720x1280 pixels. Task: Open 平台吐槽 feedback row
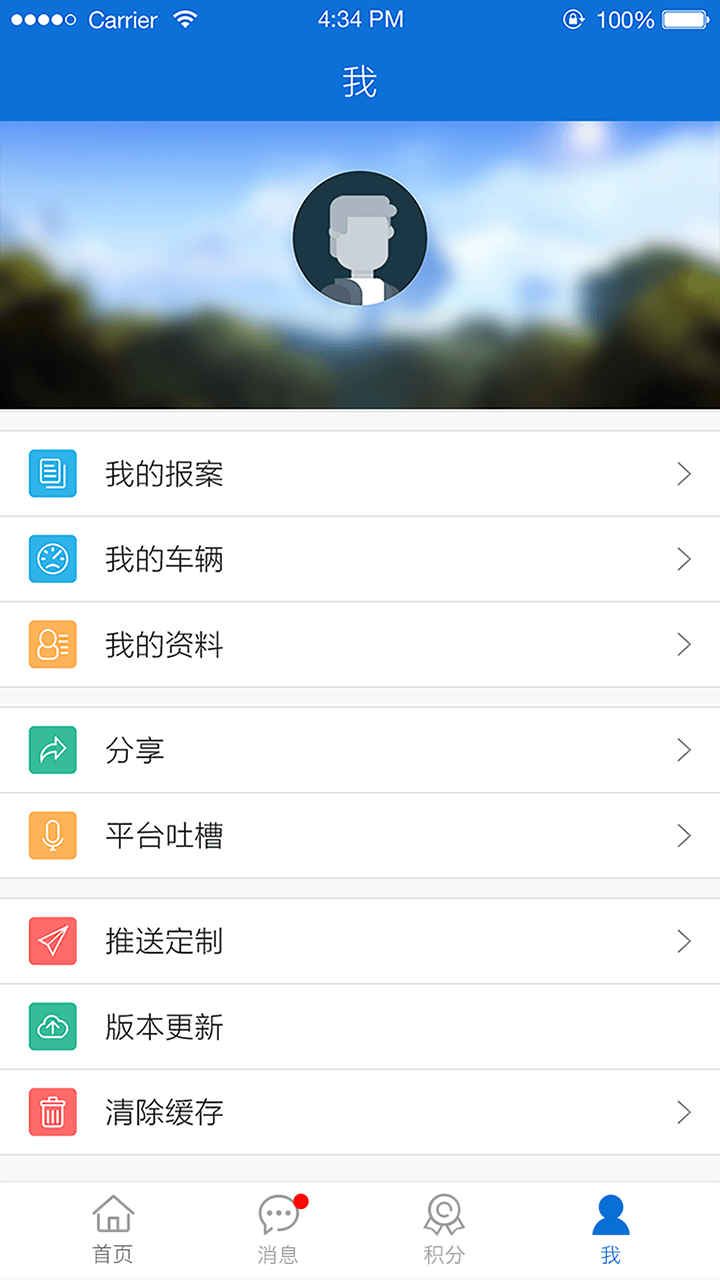pos(360,836)
